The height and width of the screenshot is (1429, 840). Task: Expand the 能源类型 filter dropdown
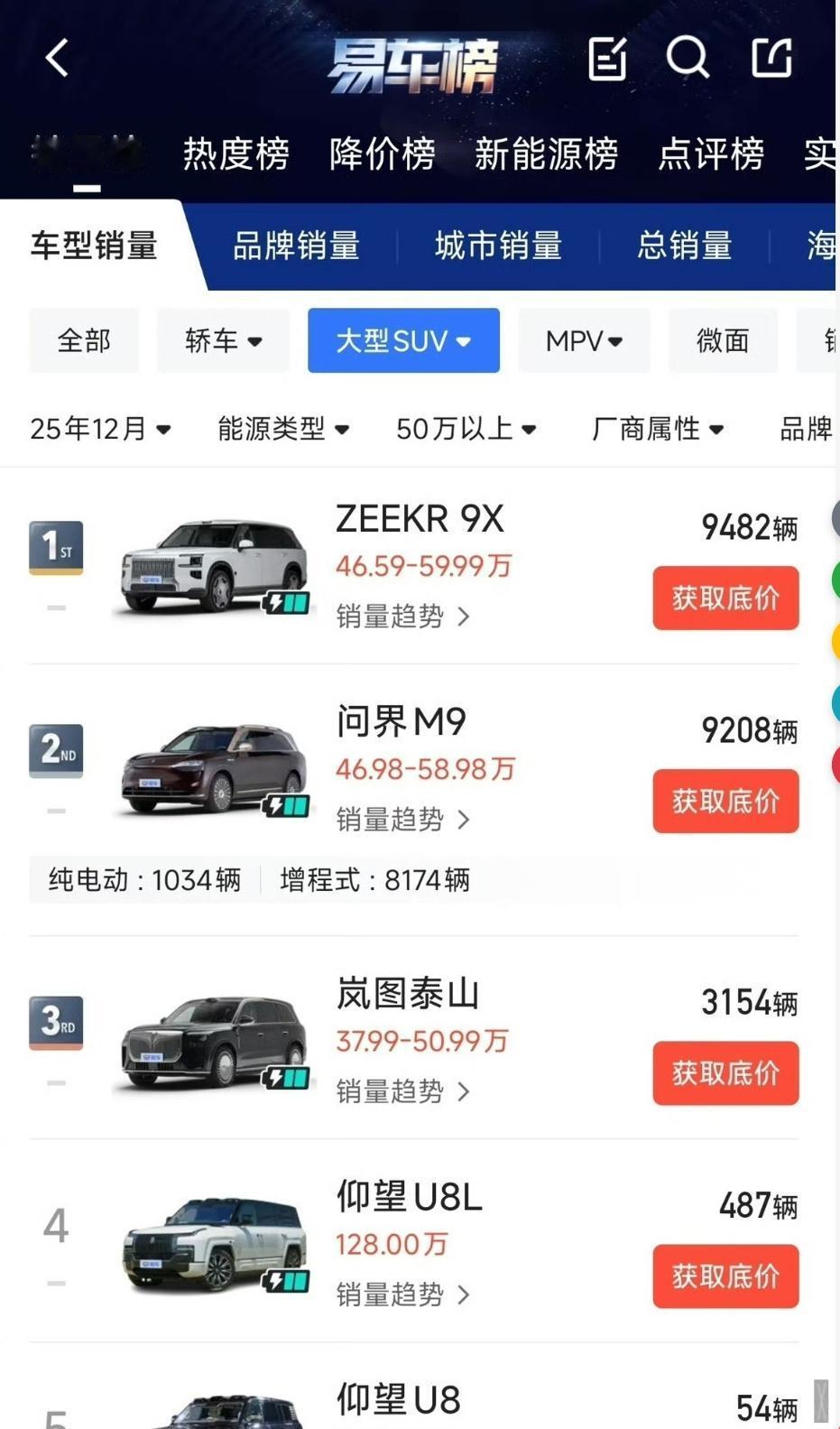coord(282,429)
